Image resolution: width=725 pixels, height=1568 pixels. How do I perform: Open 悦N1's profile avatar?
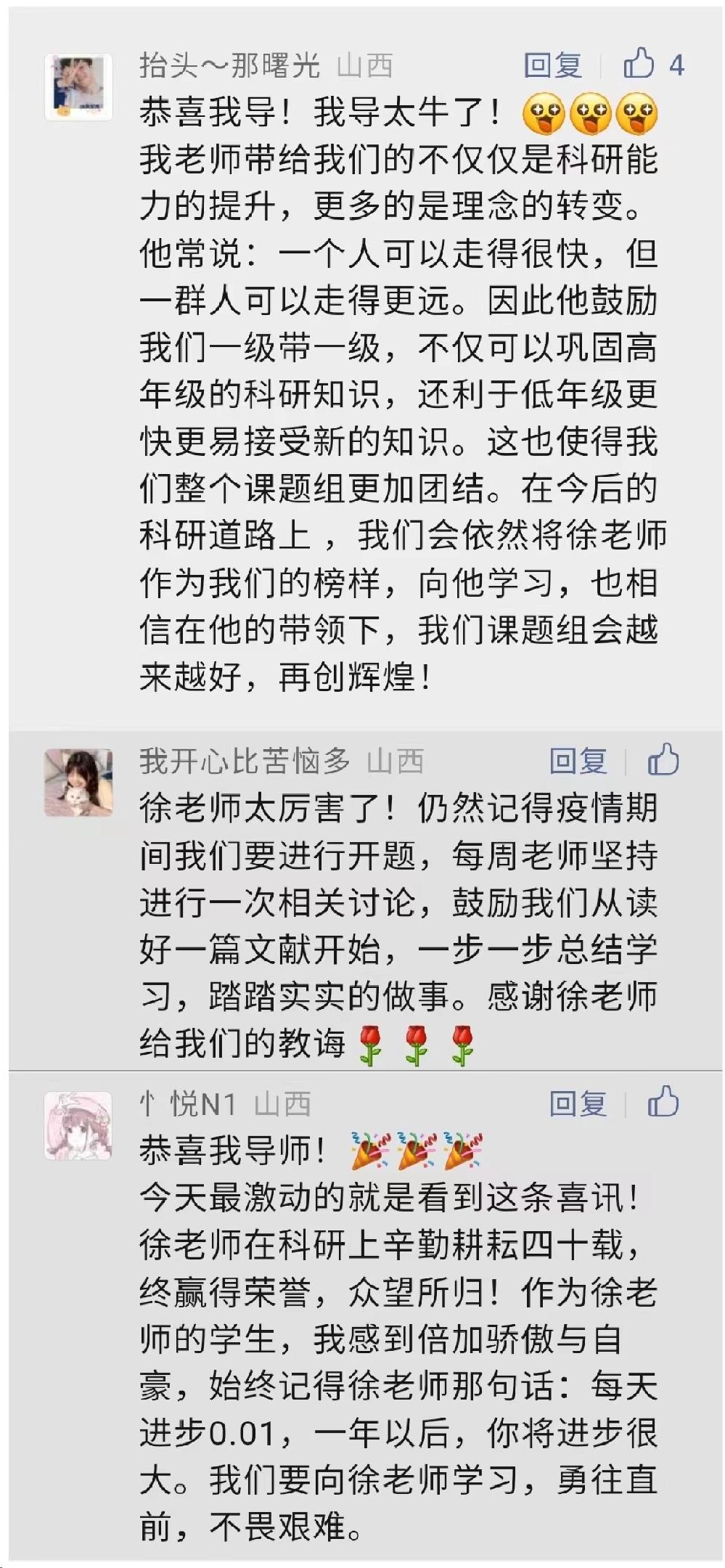[78, 1125]
